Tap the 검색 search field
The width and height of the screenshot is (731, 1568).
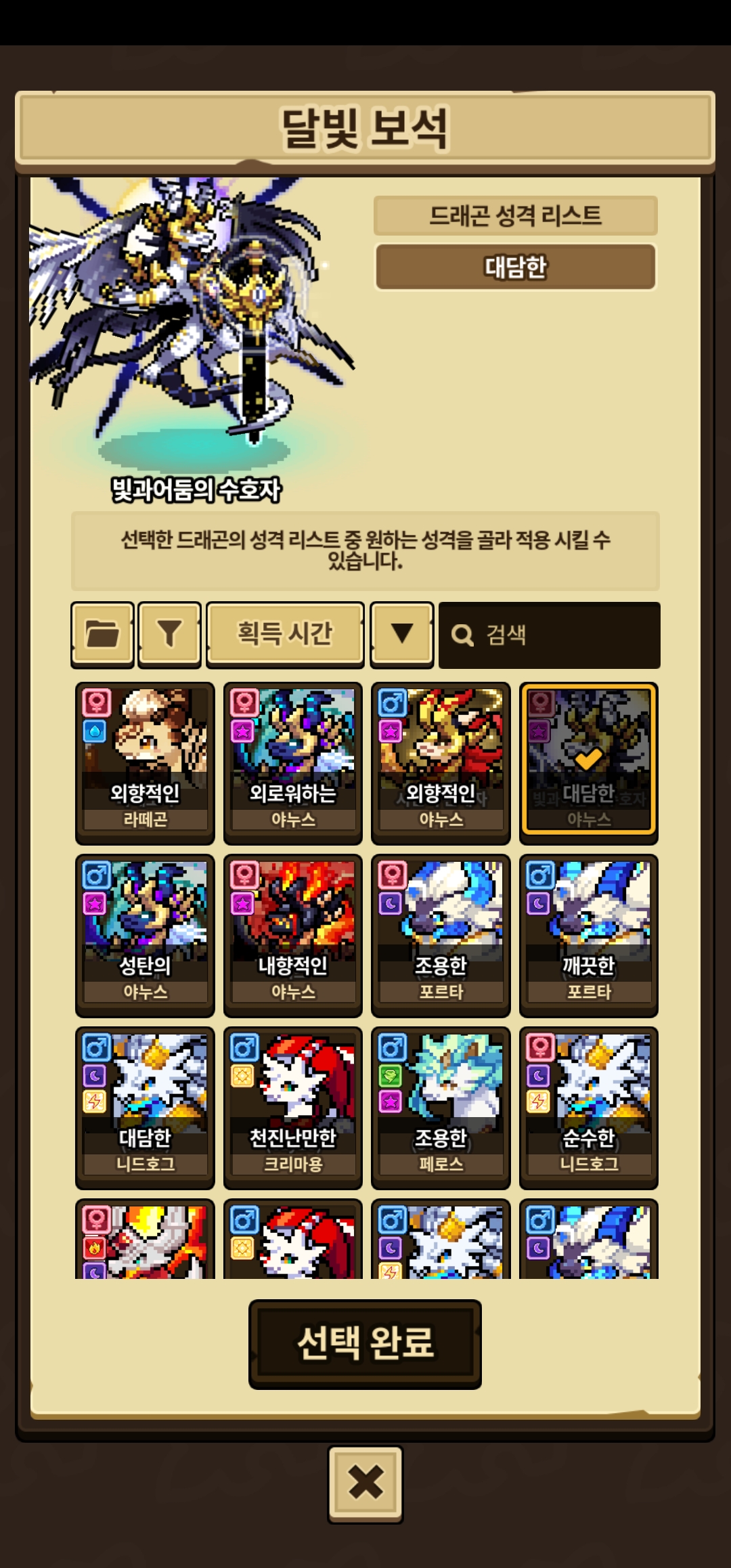[549, 635]
